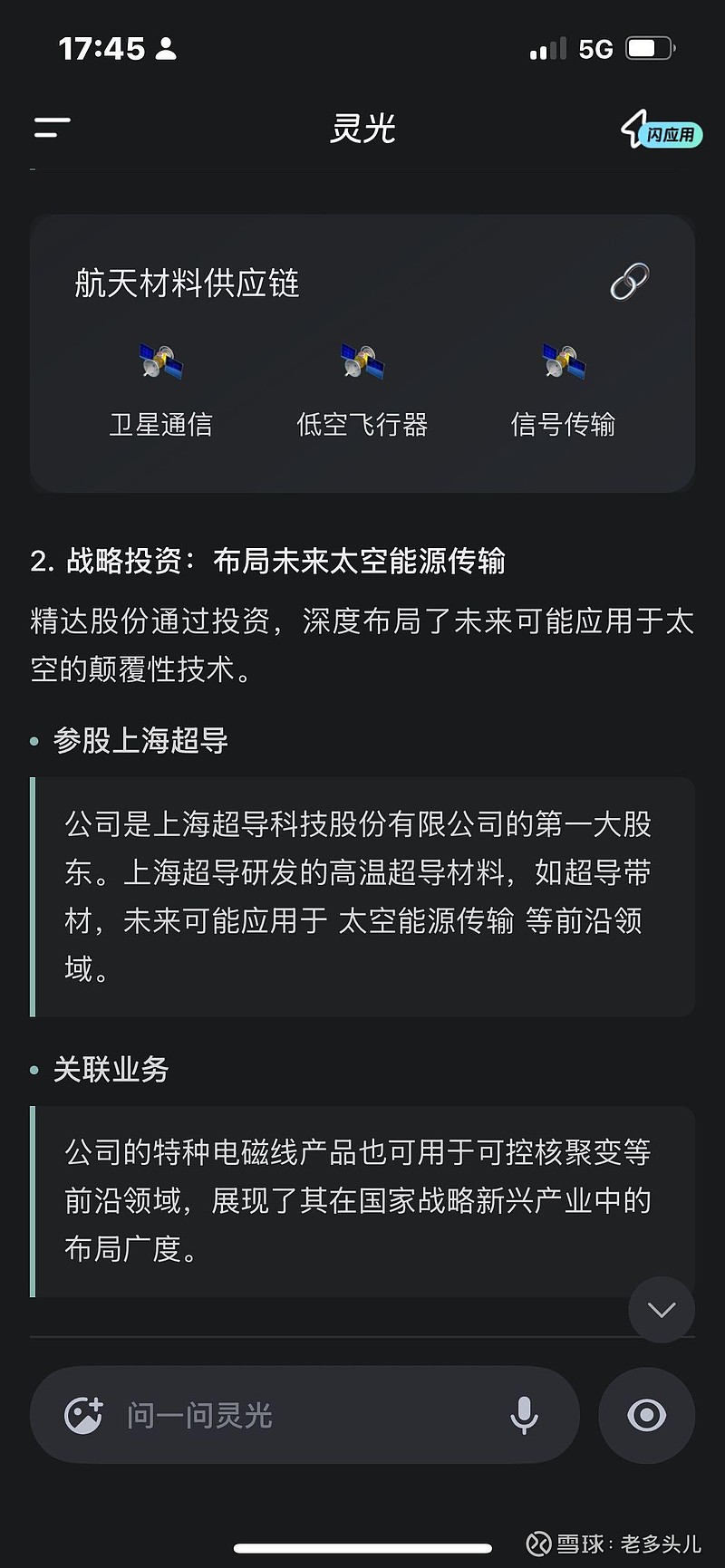Expand the 关联业务 bullet section
This screenshot has height=1568, width=725.
click(111, 1070)
